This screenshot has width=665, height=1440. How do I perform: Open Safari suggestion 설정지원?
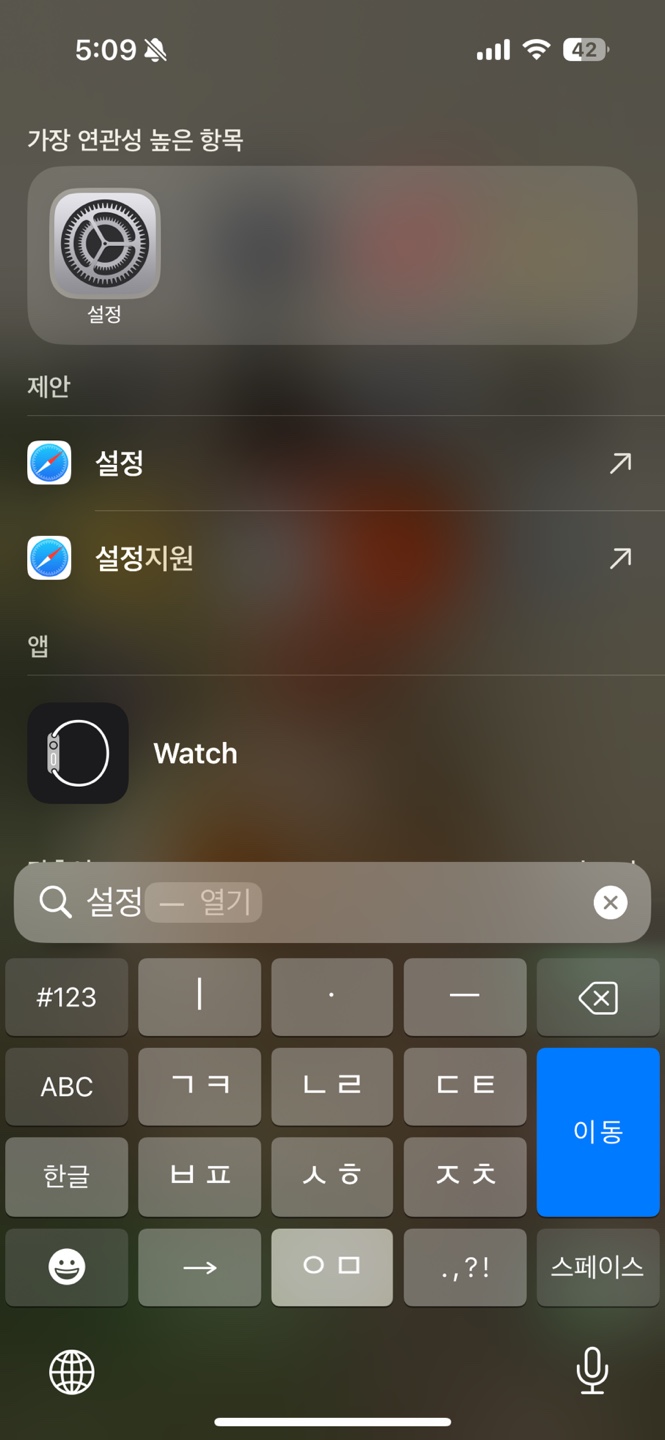point(330,558)
